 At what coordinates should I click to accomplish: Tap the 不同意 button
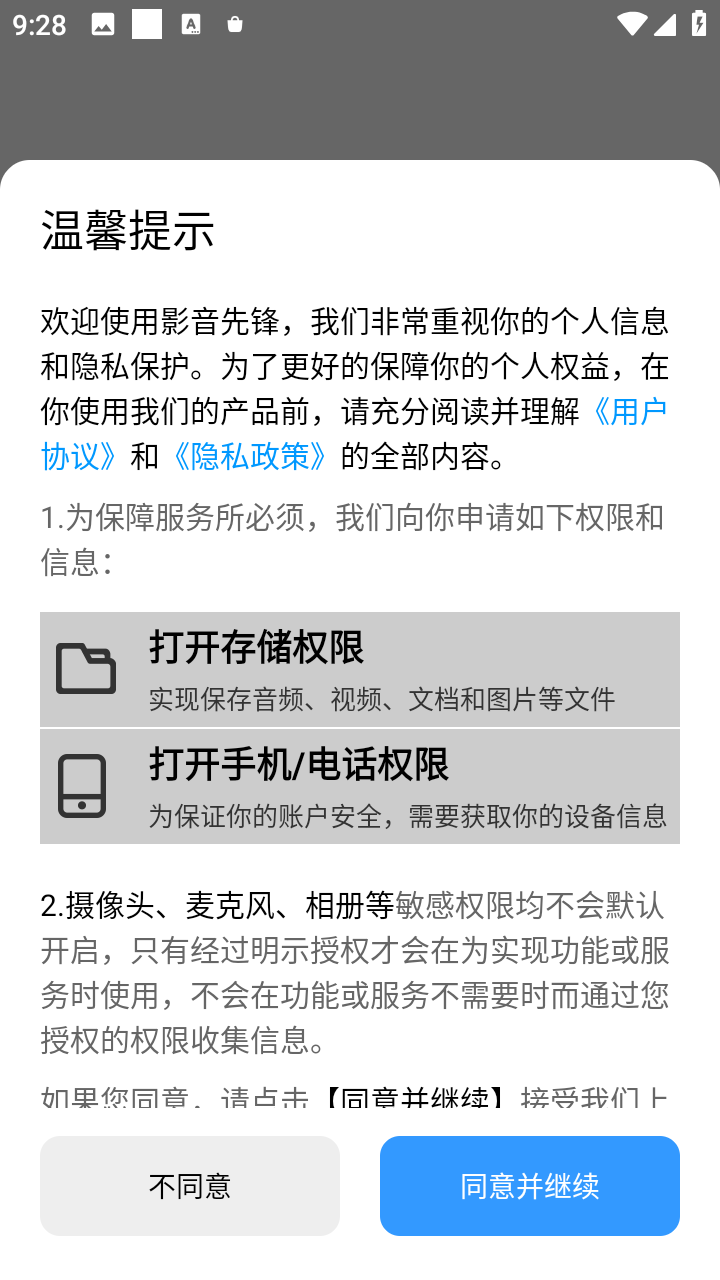[190, 1186]
